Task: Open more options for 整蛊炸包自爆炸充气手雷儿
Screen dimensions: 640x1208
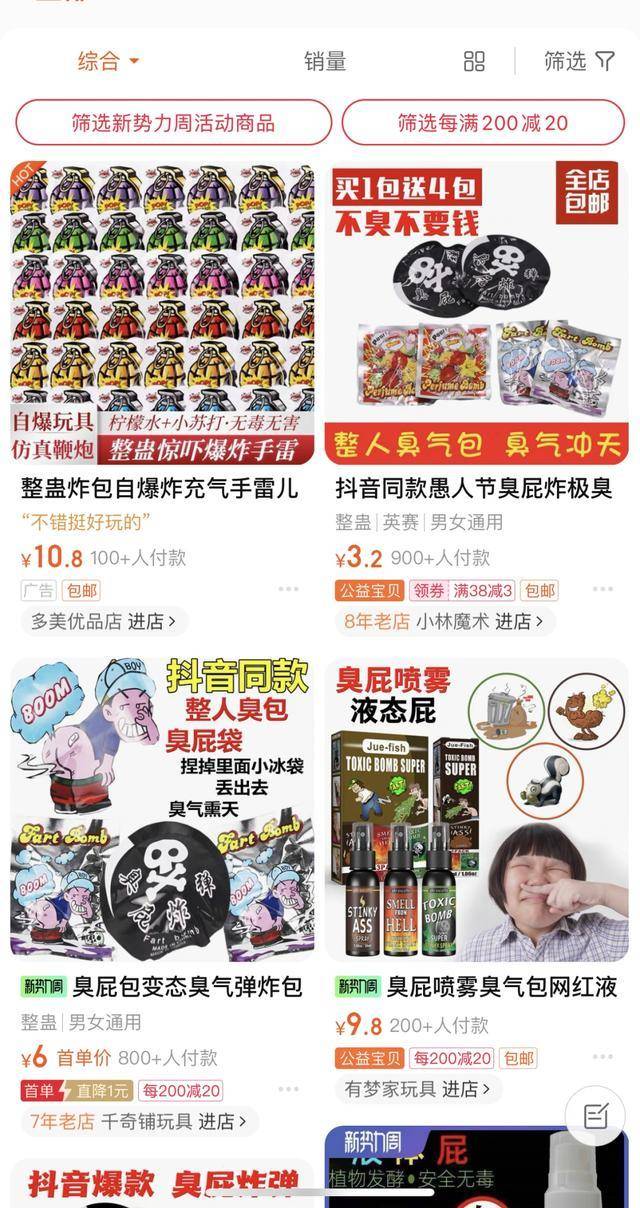Action: click(x=288, y=590)
